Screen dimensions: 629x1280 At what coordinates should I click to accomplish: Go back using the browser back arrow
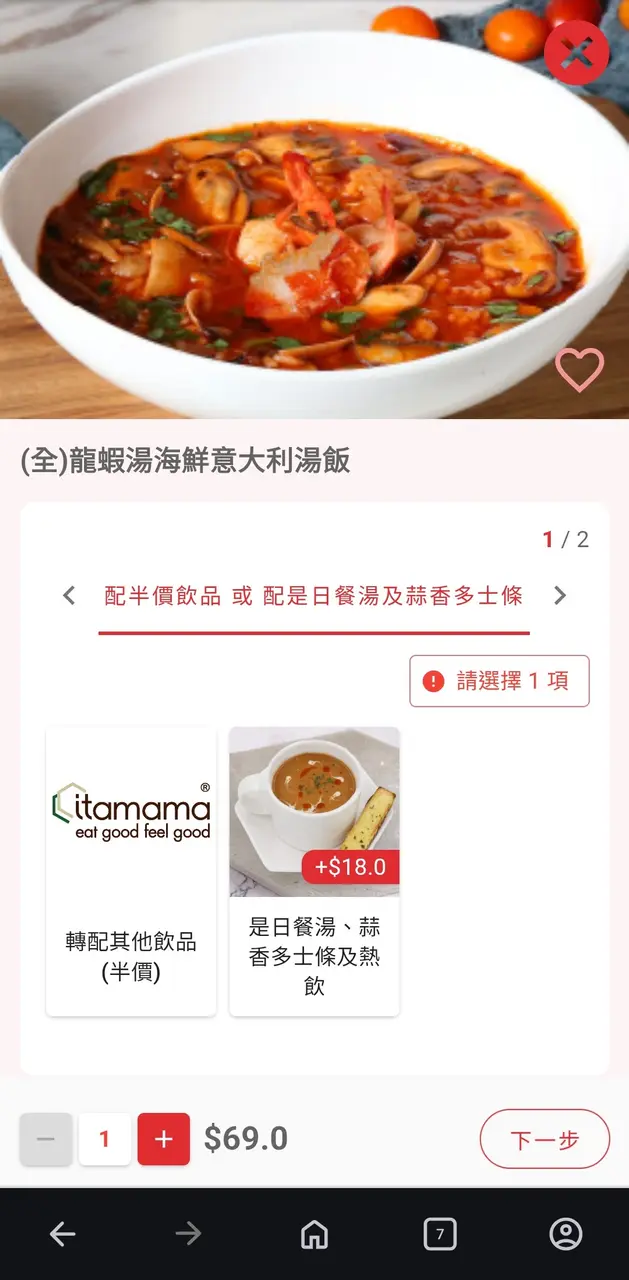coord(63,1235)
